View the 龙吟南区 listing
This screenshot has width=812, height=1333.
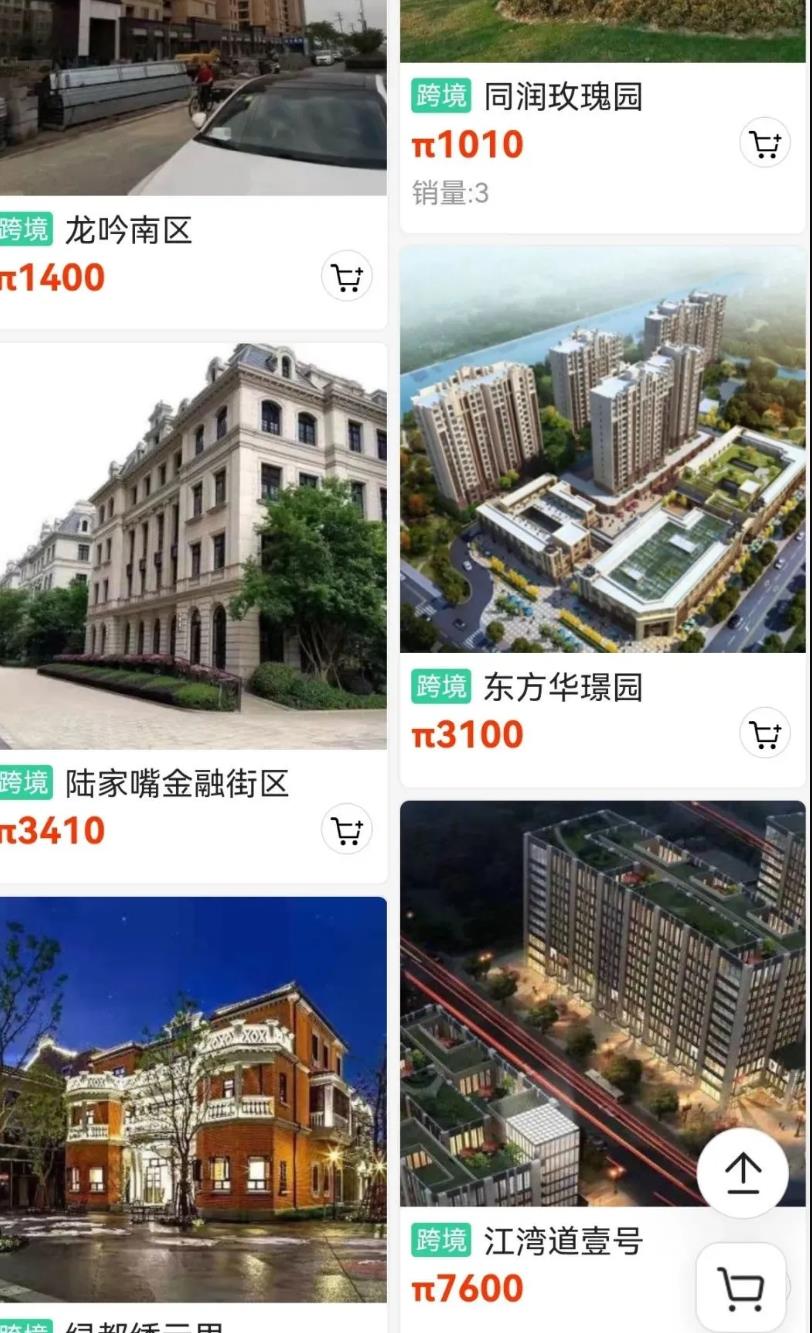pos(193,165)
